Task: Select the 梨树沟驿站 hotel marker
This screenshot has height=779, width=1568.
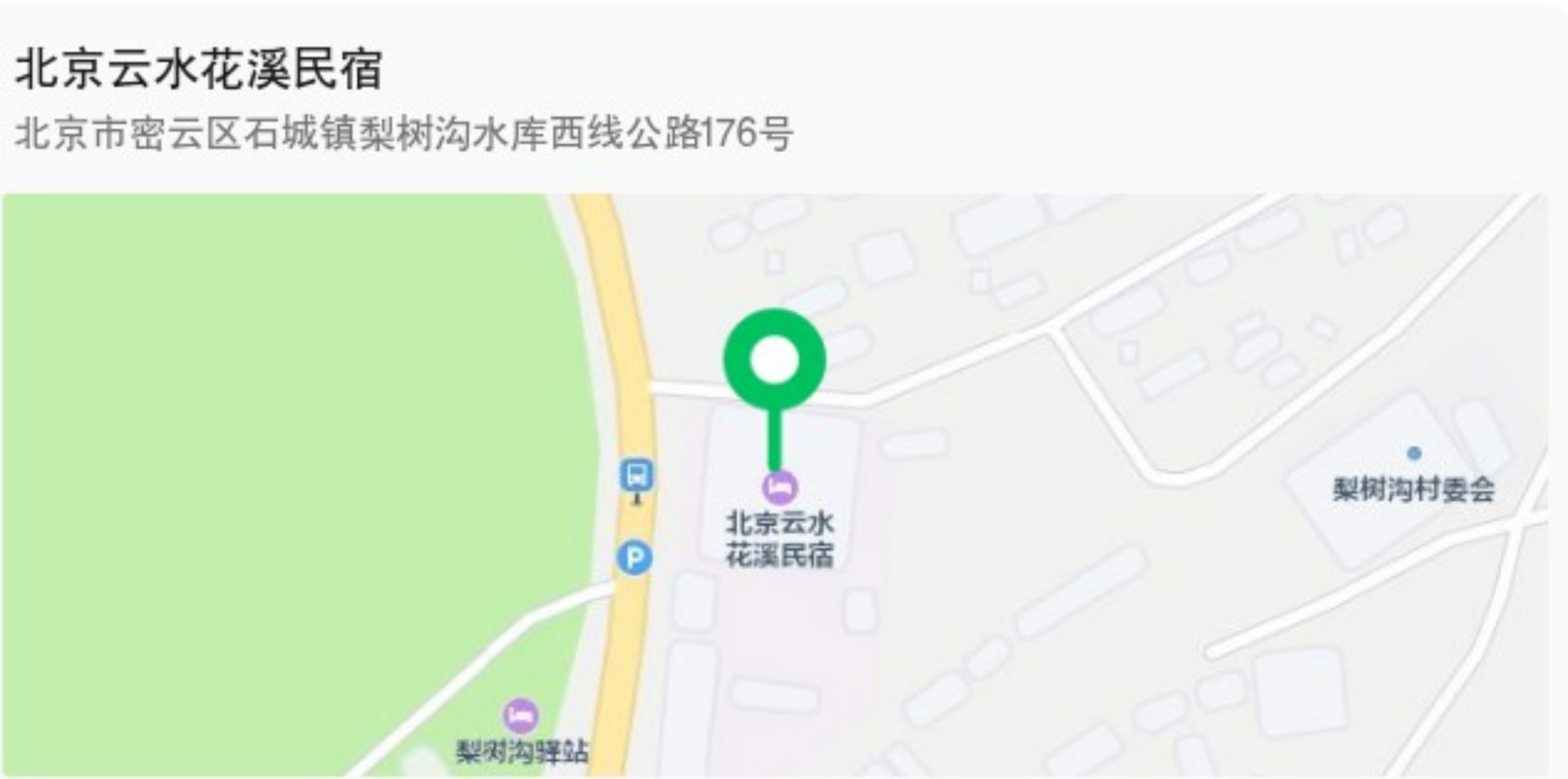Action: pos(521,715)
